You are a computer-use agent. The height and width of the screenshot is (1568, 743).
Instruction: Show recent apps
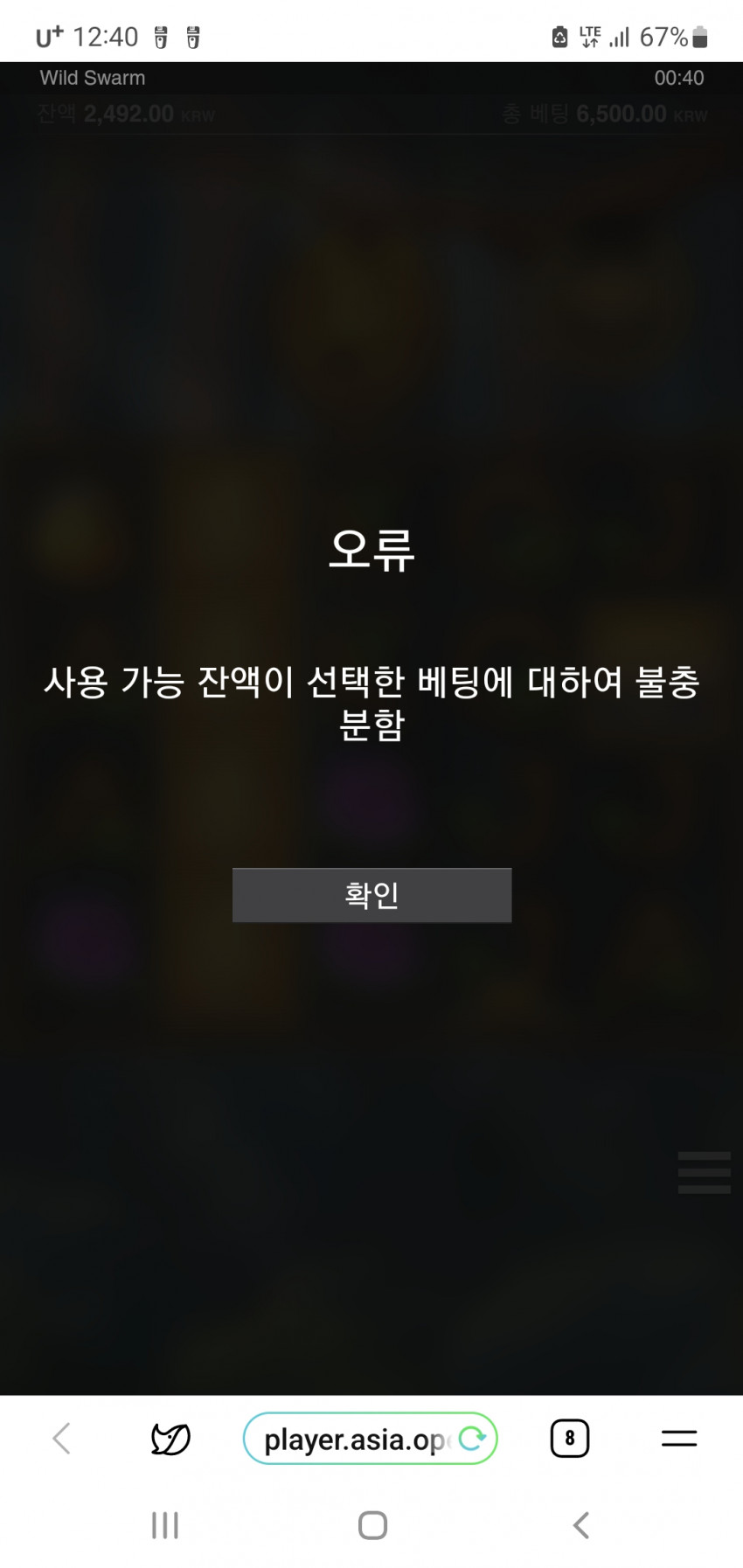(164, 1525)
